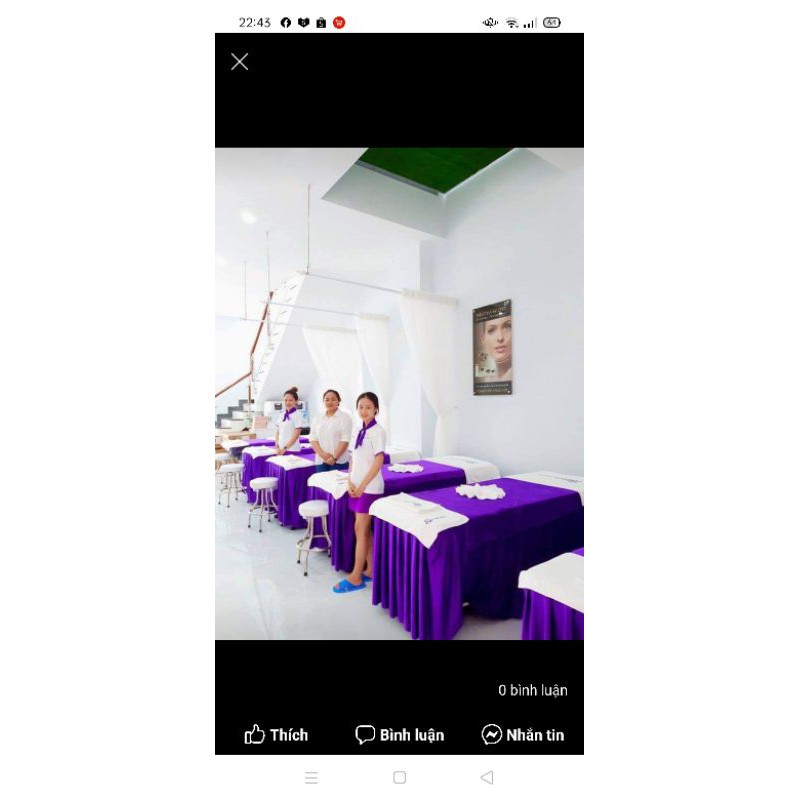
Task: Send a message via Nhắn tin
Action: coord(522,735)
